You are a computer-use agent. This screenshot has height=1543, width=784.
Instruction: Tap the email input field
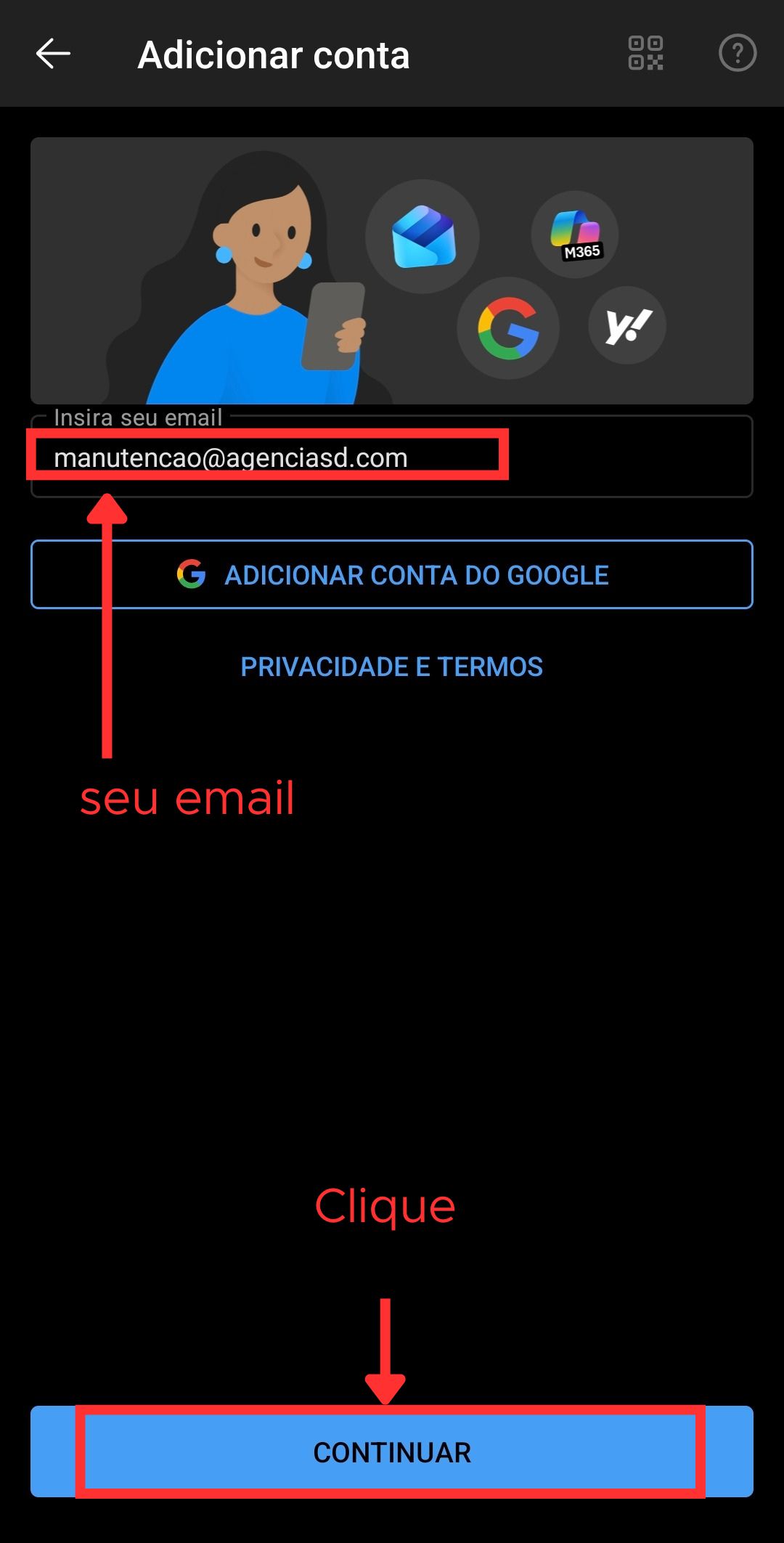click(x=392, y=457)
